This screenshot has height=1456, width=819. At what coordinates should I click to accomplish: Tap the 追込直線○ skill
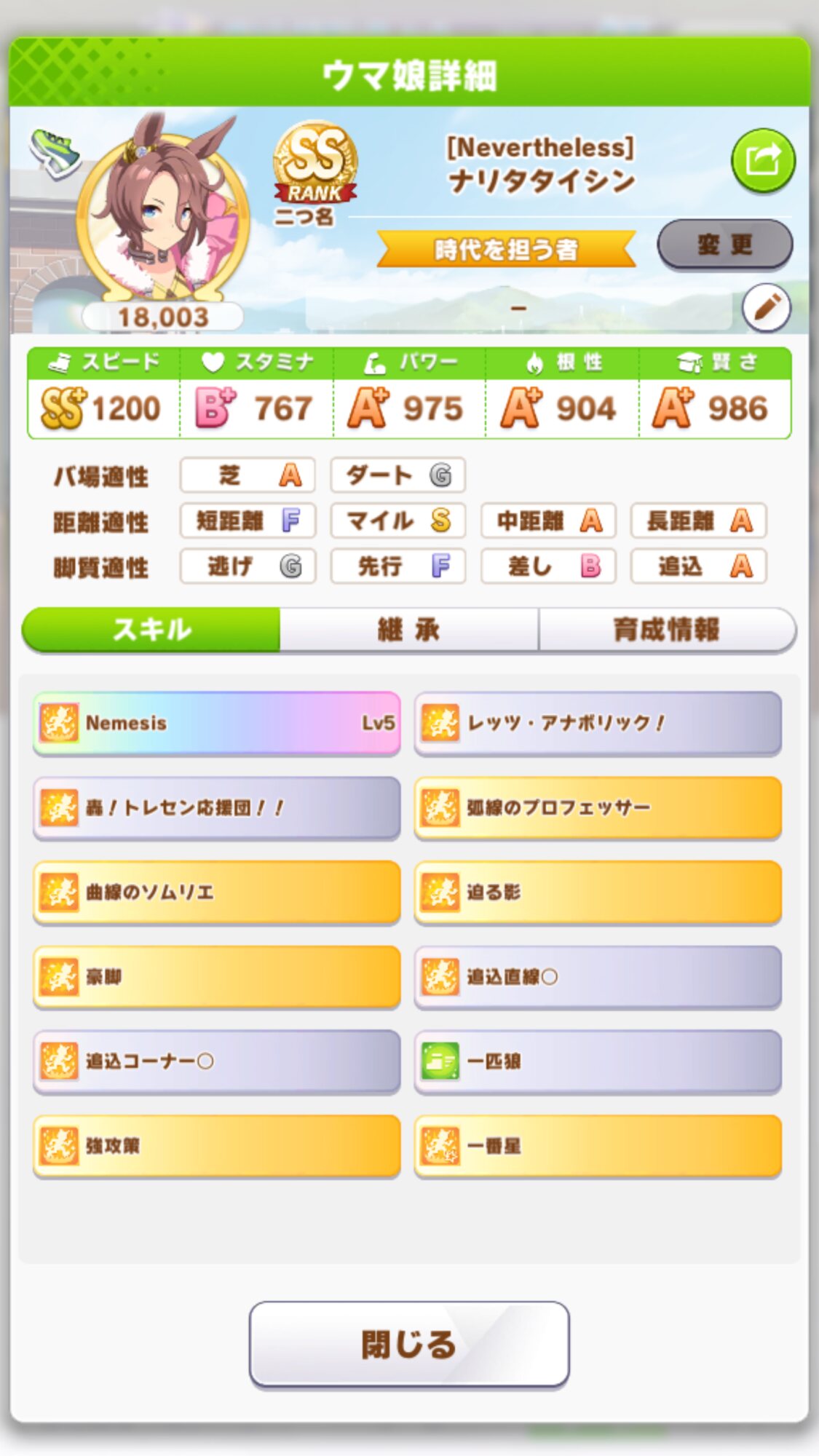[598, 976]
